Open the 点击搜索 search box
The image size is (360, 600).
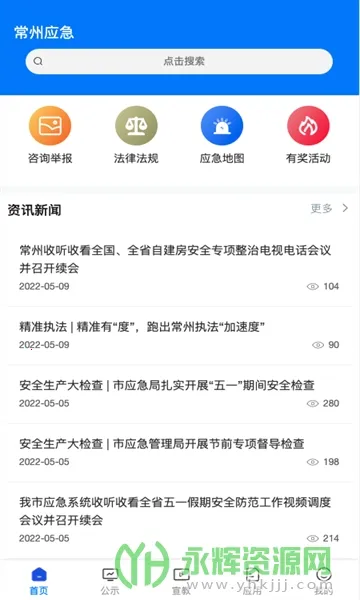(x=179, y=61)
